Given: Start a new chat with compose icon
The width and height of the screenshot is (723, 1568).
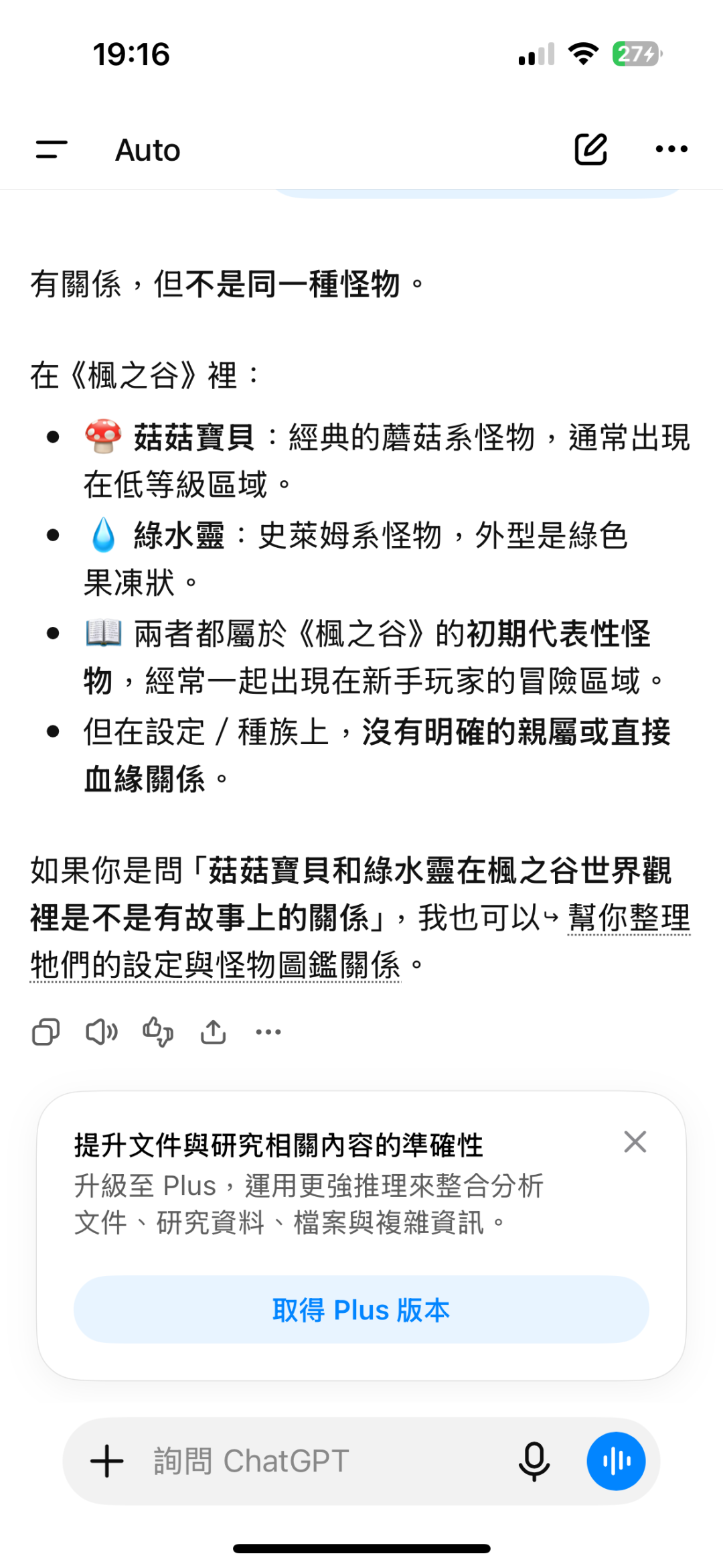Looking at the screenshot, I should 590,149.
